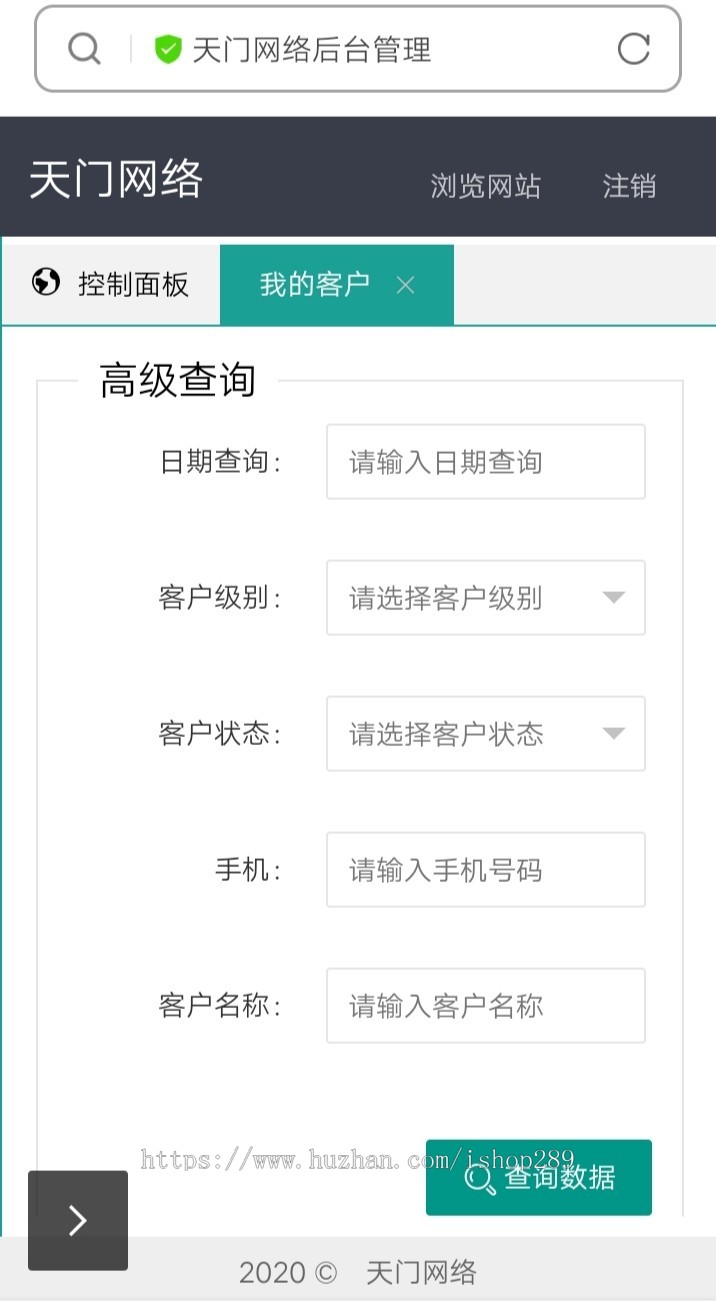Tap the 客户名称 input field

[x=485, y=1006]
